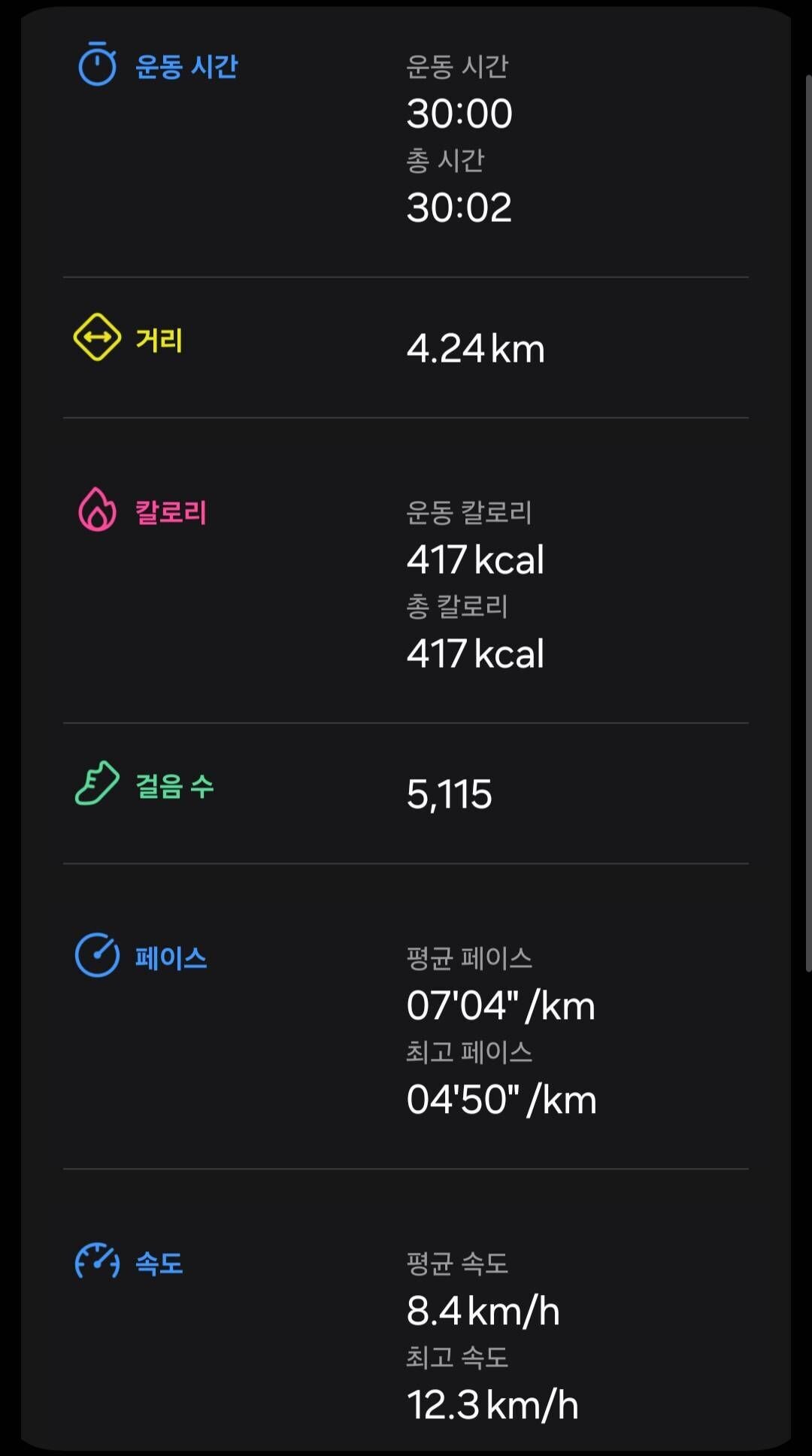The width and height of the screenshot is (812, 1456).
Task: Select the arrow symbol inside the distance diamond
Action: [x=96, y=340]
